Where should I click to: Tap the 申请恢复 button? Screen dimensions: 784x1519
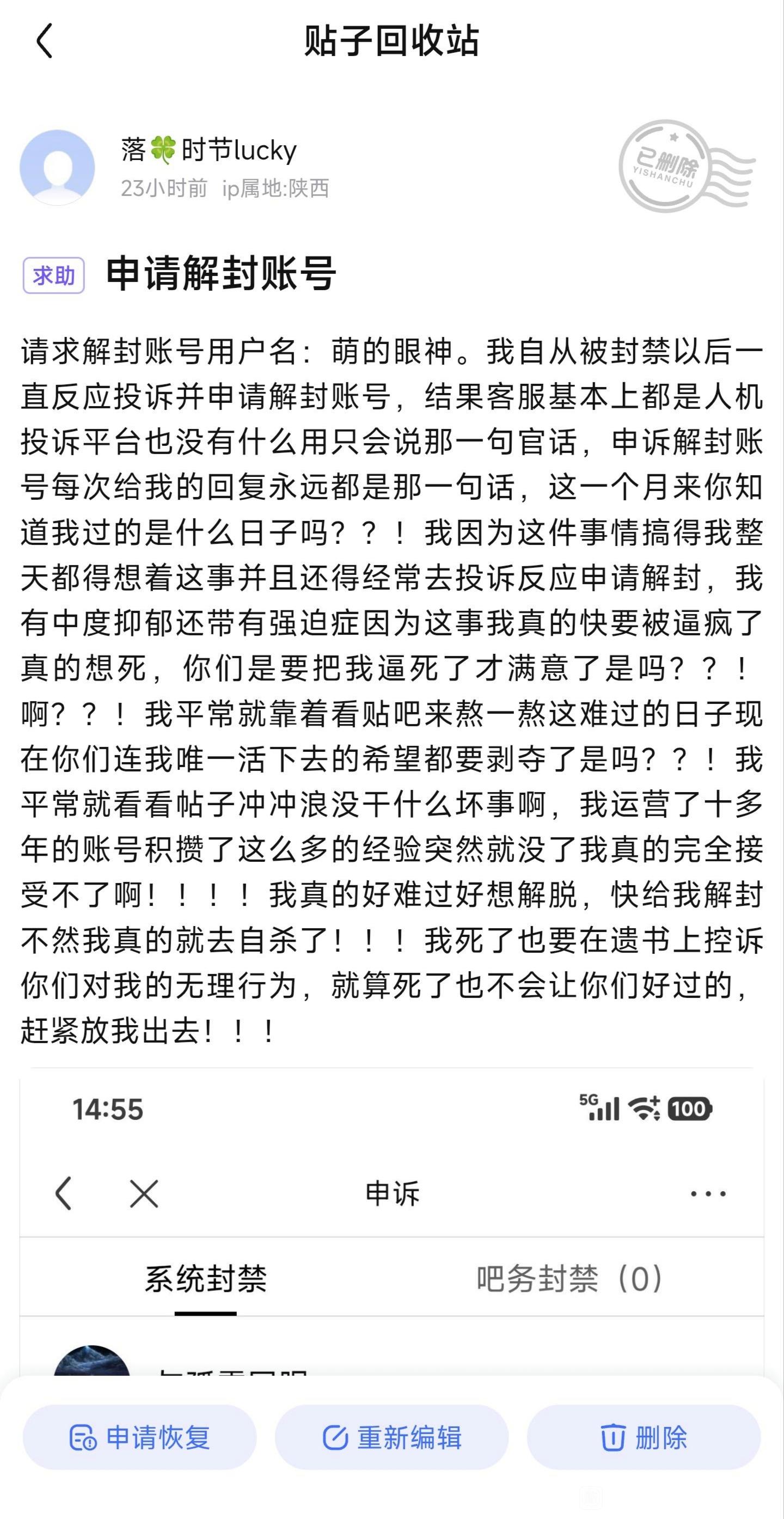pyautogui.click(x=140, y=1438)
